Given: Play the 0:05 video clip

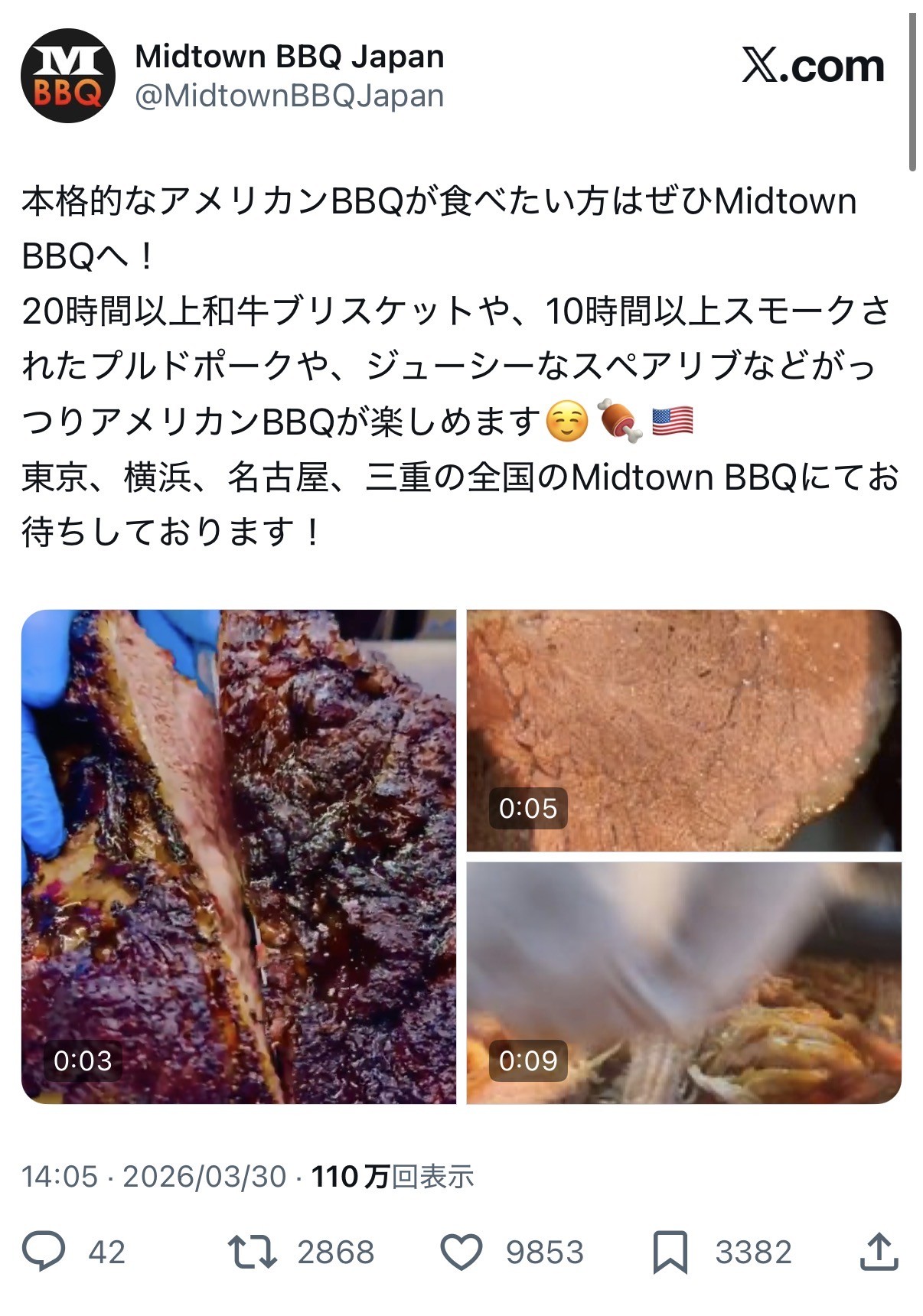Looking at the screenshot, I should click(683, 730).
